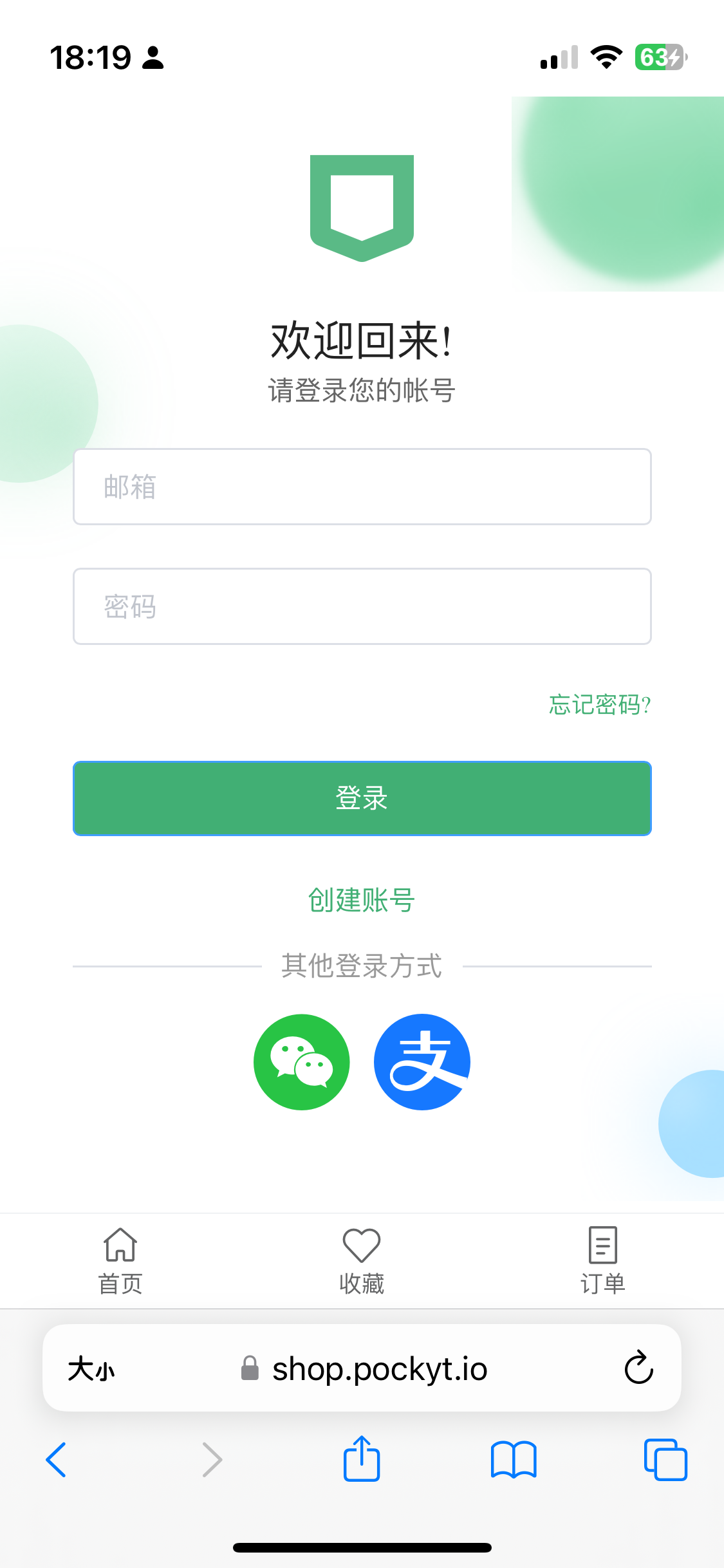Log in with WeChat icon

click(302, 1062)
